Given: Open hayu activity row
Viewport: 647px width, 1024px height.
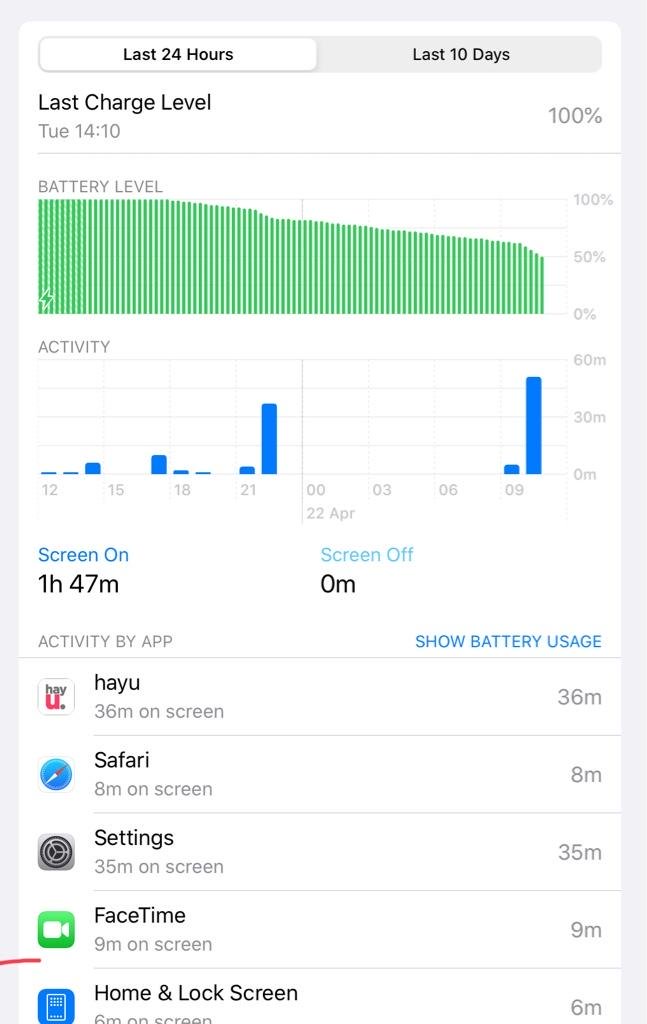Looking at the screenshot, I should tap(320, 697).
